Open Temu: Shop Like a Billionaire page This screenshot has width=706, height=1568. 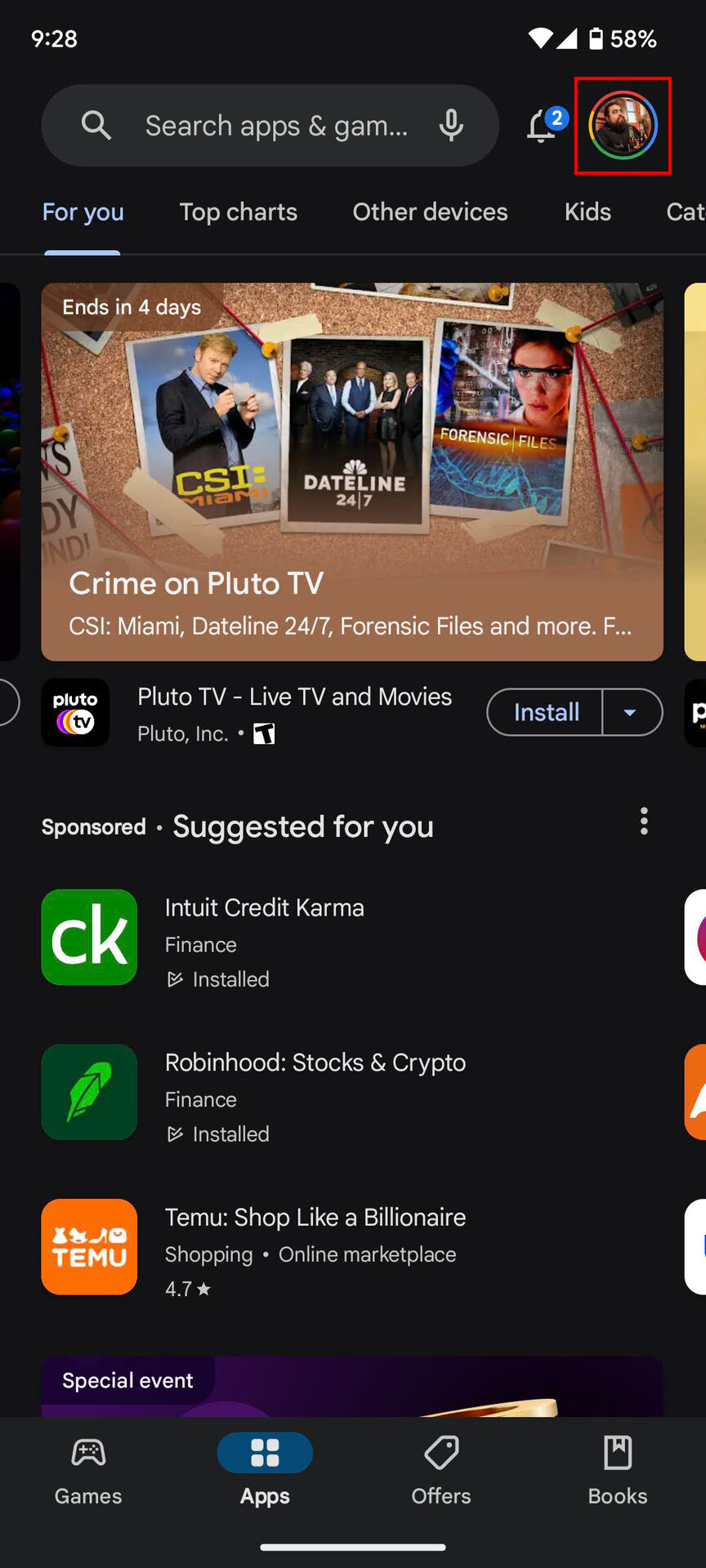tap(315, 1248)
